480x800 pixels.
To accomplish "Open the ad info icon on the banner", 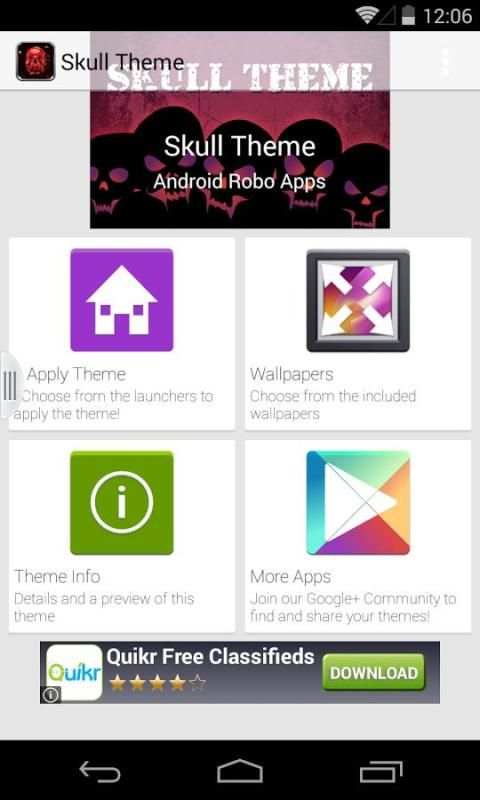I will (50, 695).
